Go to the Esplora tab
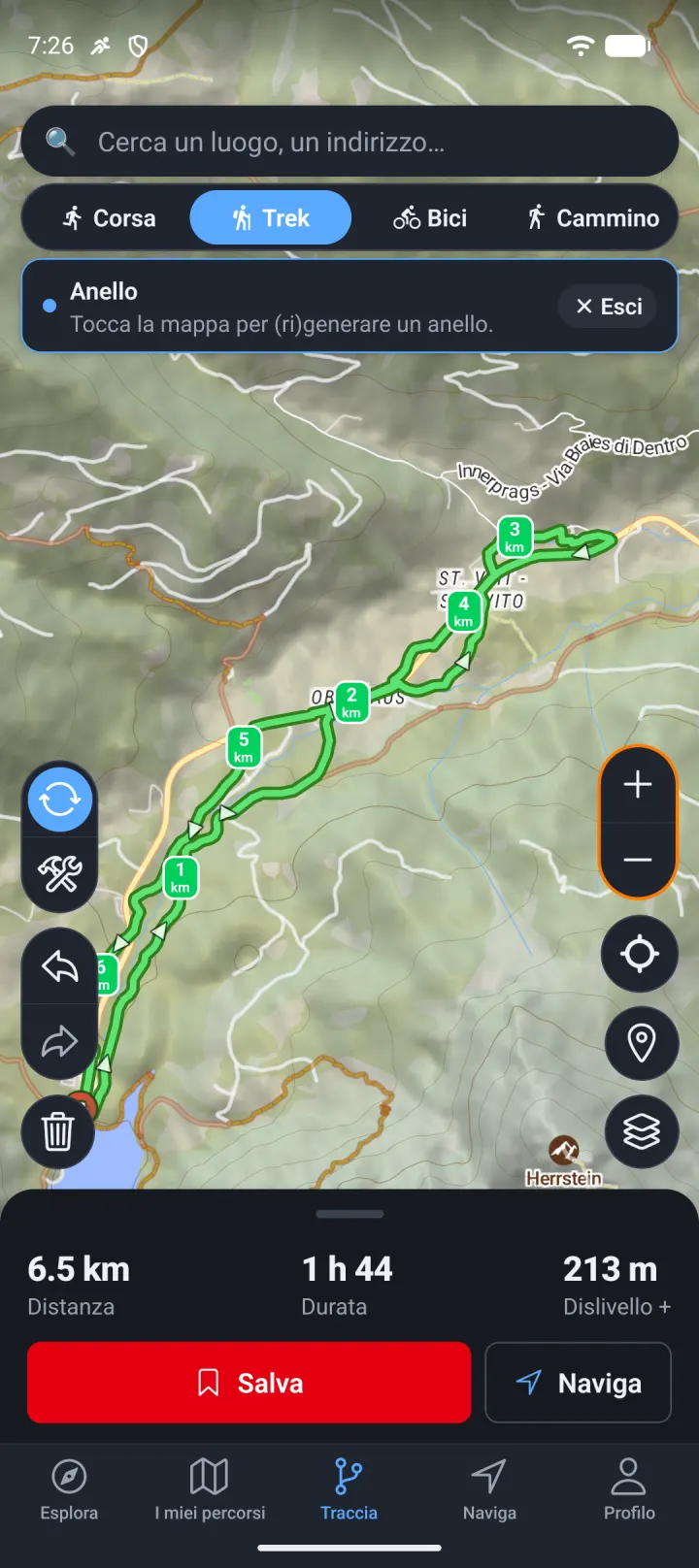 coord(69,1489)
